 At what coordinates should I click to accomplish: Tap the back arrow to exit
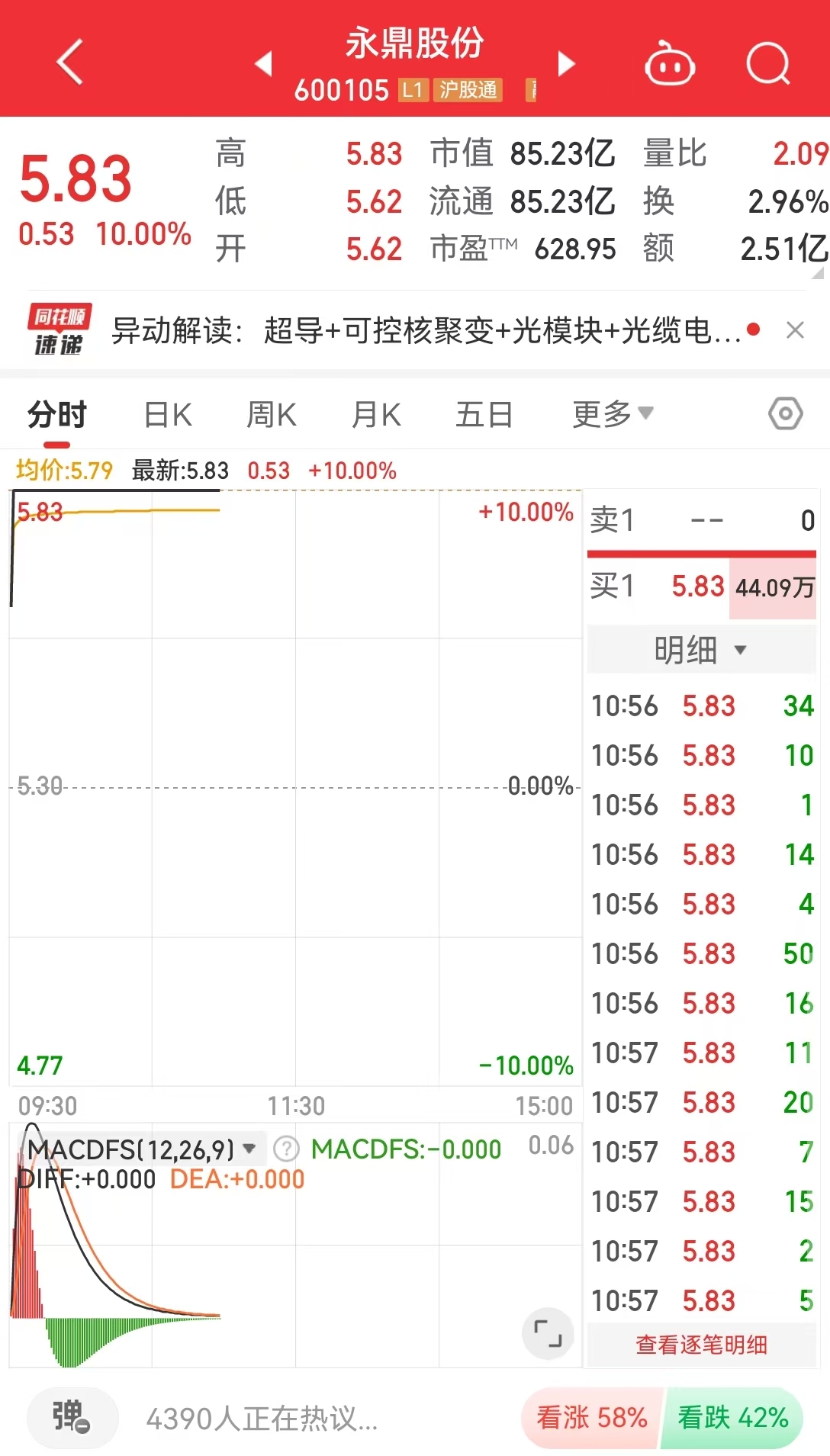[69, 63]
